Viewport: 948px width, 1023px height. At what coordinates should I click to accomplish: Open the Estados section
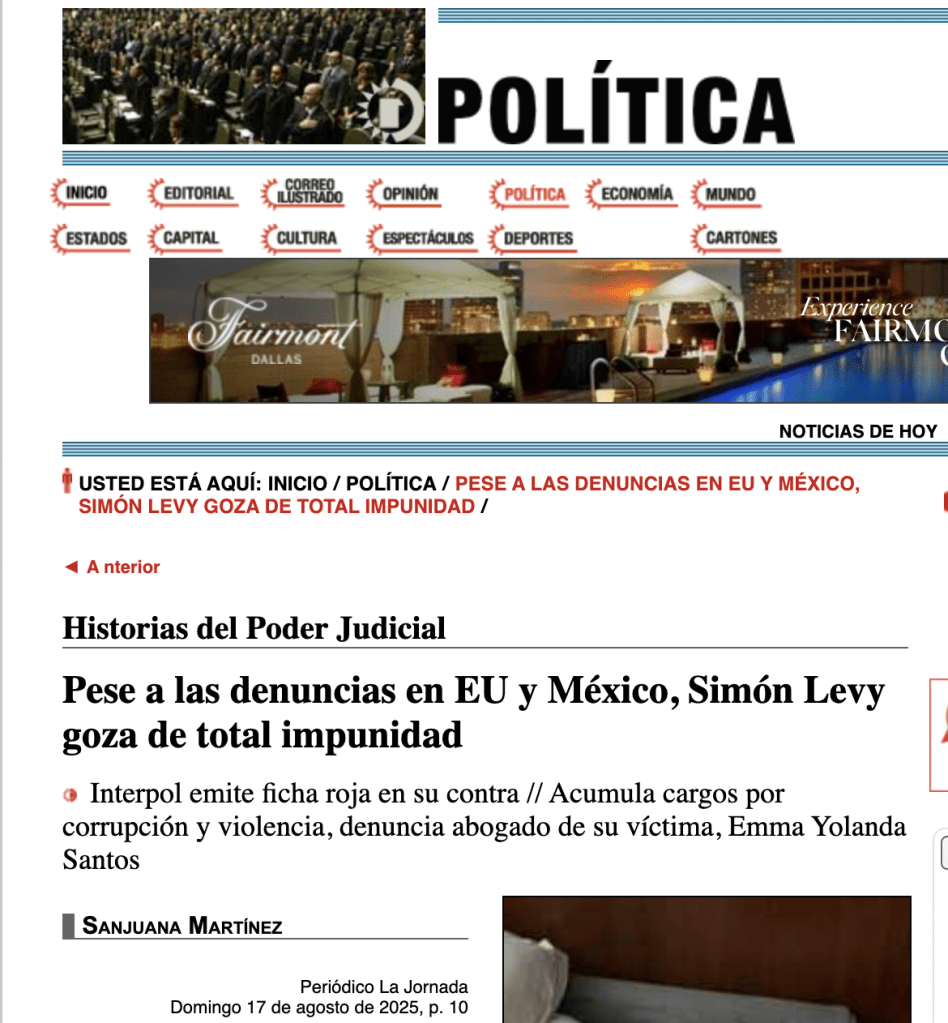click(95, 238)
